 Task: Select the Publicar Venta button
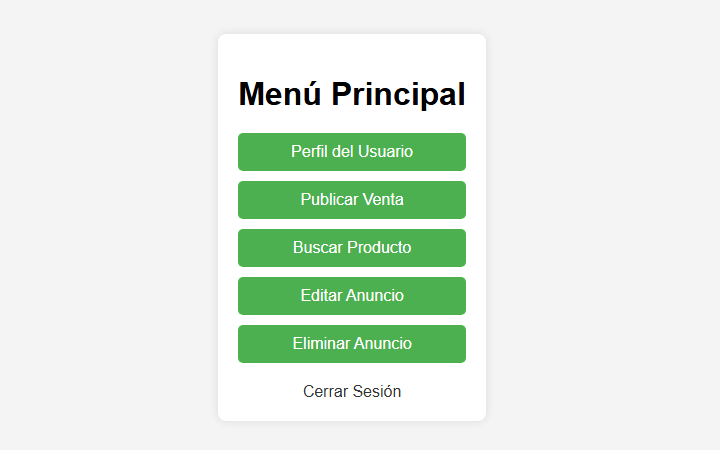[352, 200]
